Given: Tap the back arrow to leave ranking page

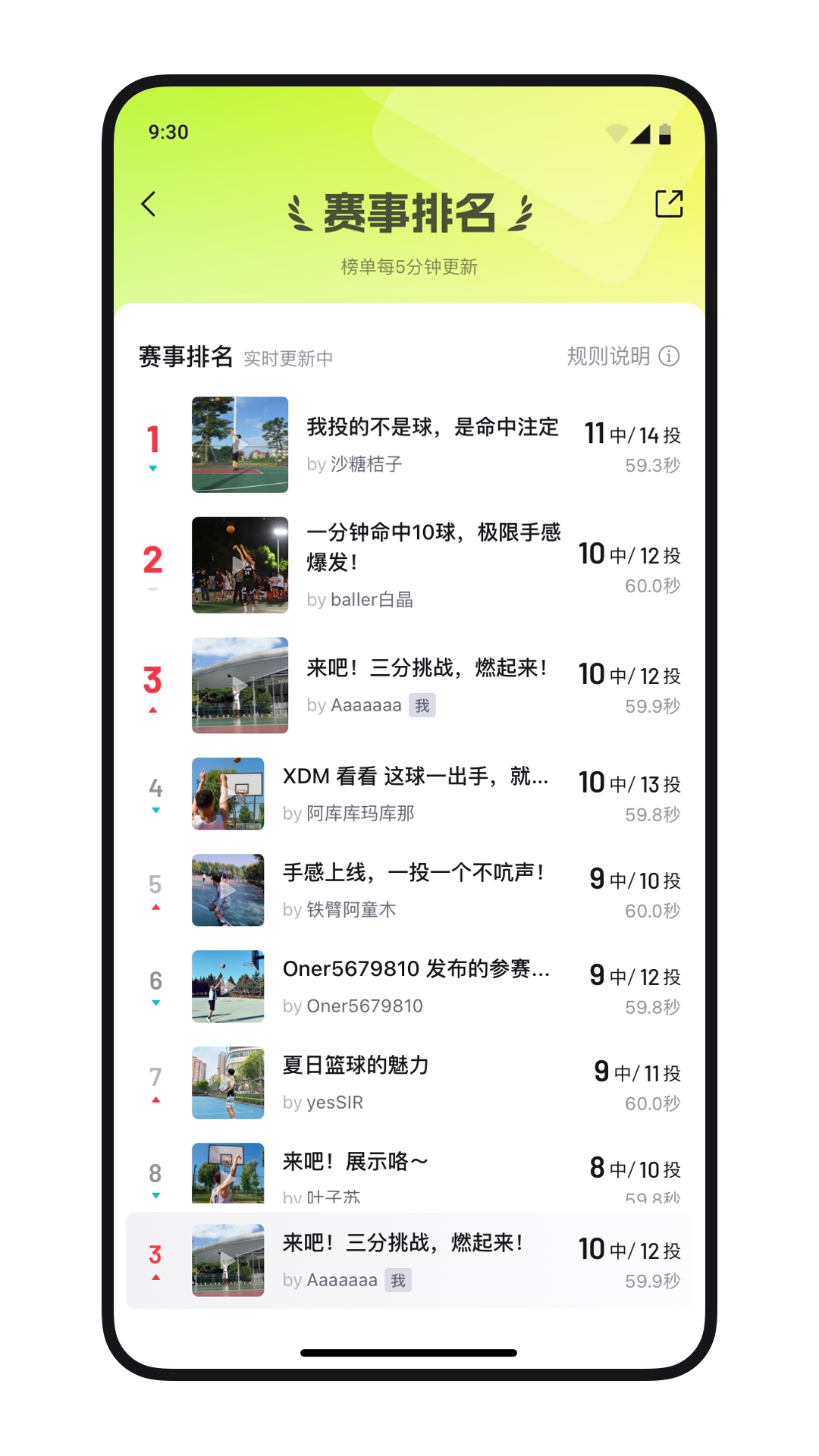Looking at the screenshot, I should tap(149, 205).
